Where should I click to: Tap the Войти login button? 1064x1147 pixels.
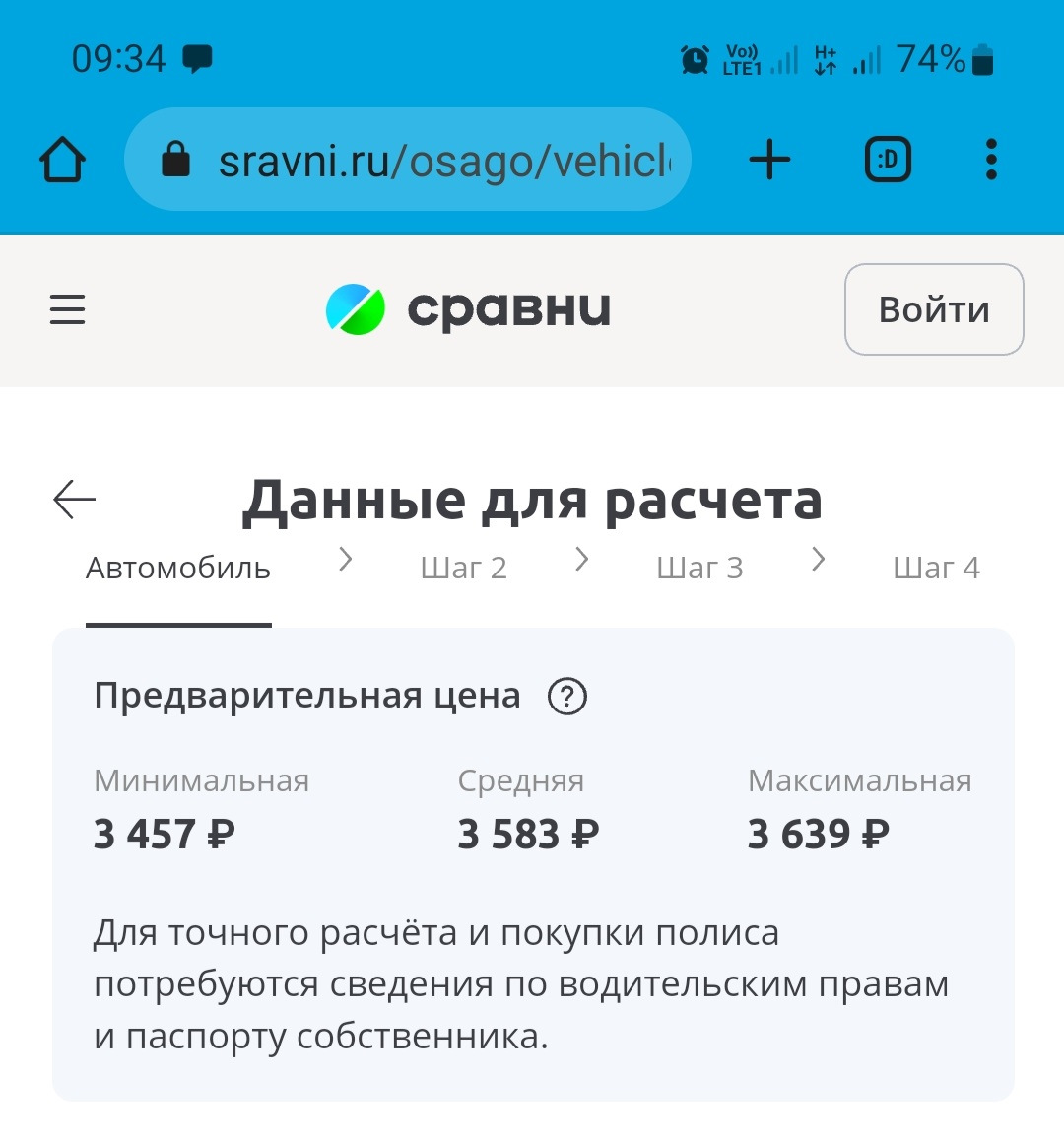pos(933,309)
